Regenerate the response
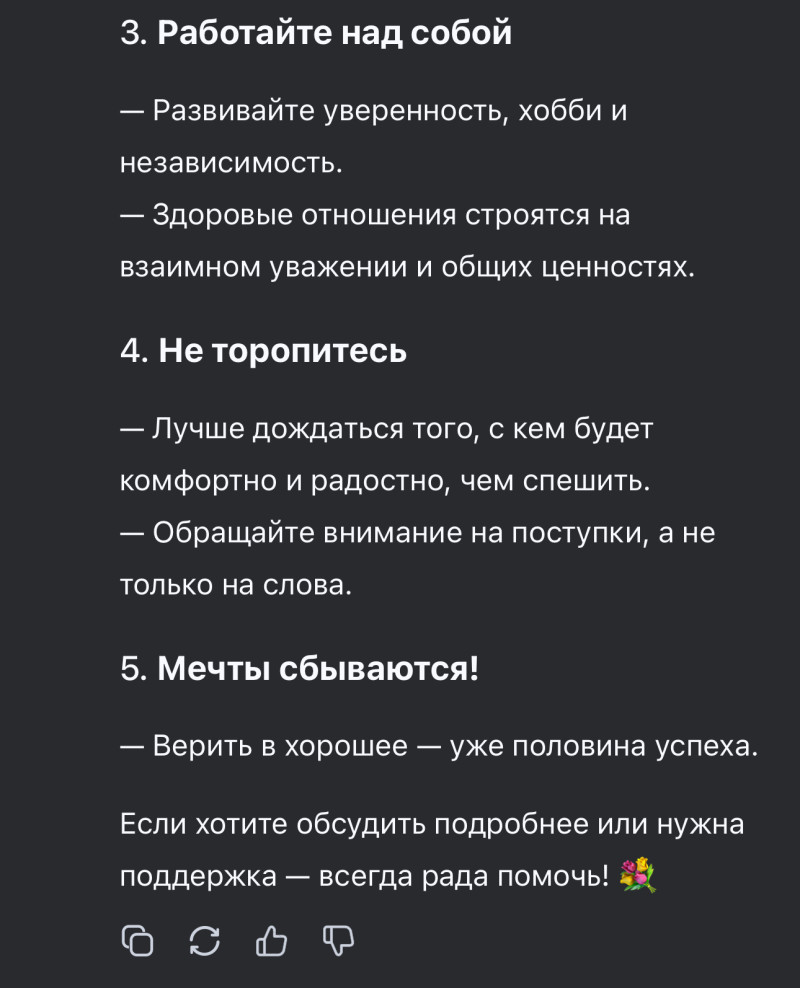The height and width of the screenshot is (988, 800). pos(205,940)
